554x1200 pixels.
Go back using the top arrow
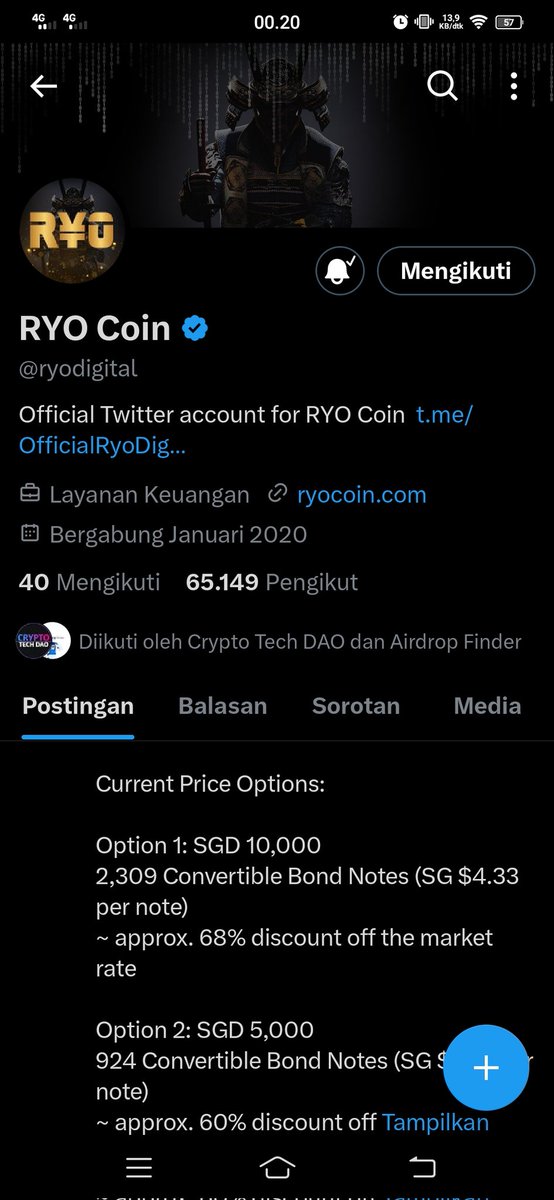click(x=44, y=87)
